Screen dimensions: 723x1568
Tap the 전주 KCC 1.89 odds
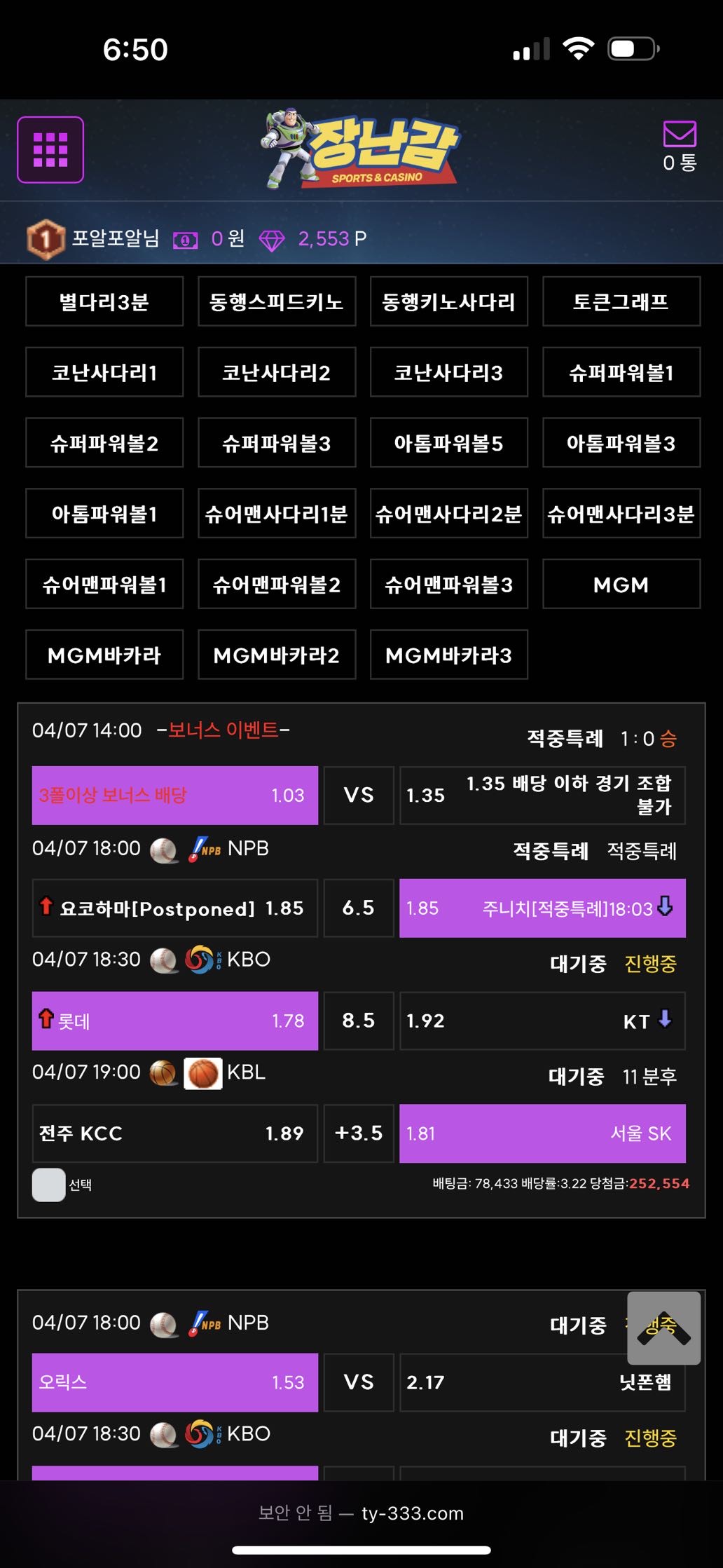click(x=174, y=1133)
